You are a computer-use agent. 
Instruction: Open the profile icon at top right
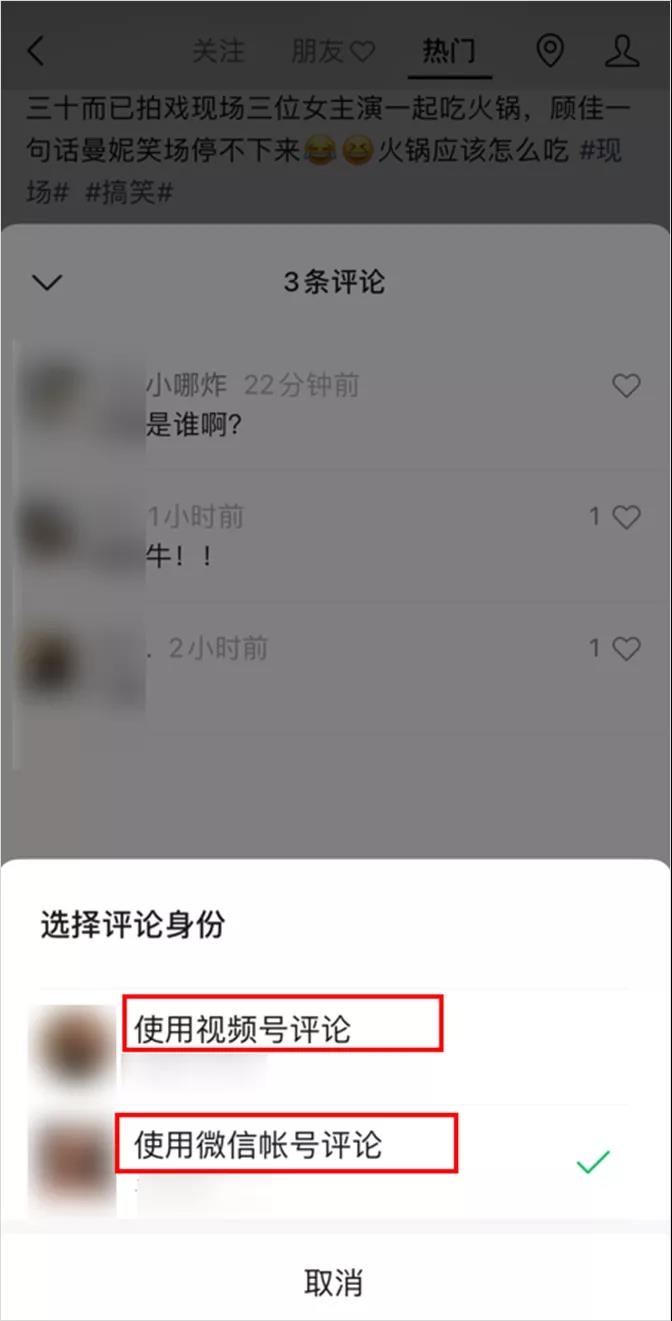[x=622, y=51]
